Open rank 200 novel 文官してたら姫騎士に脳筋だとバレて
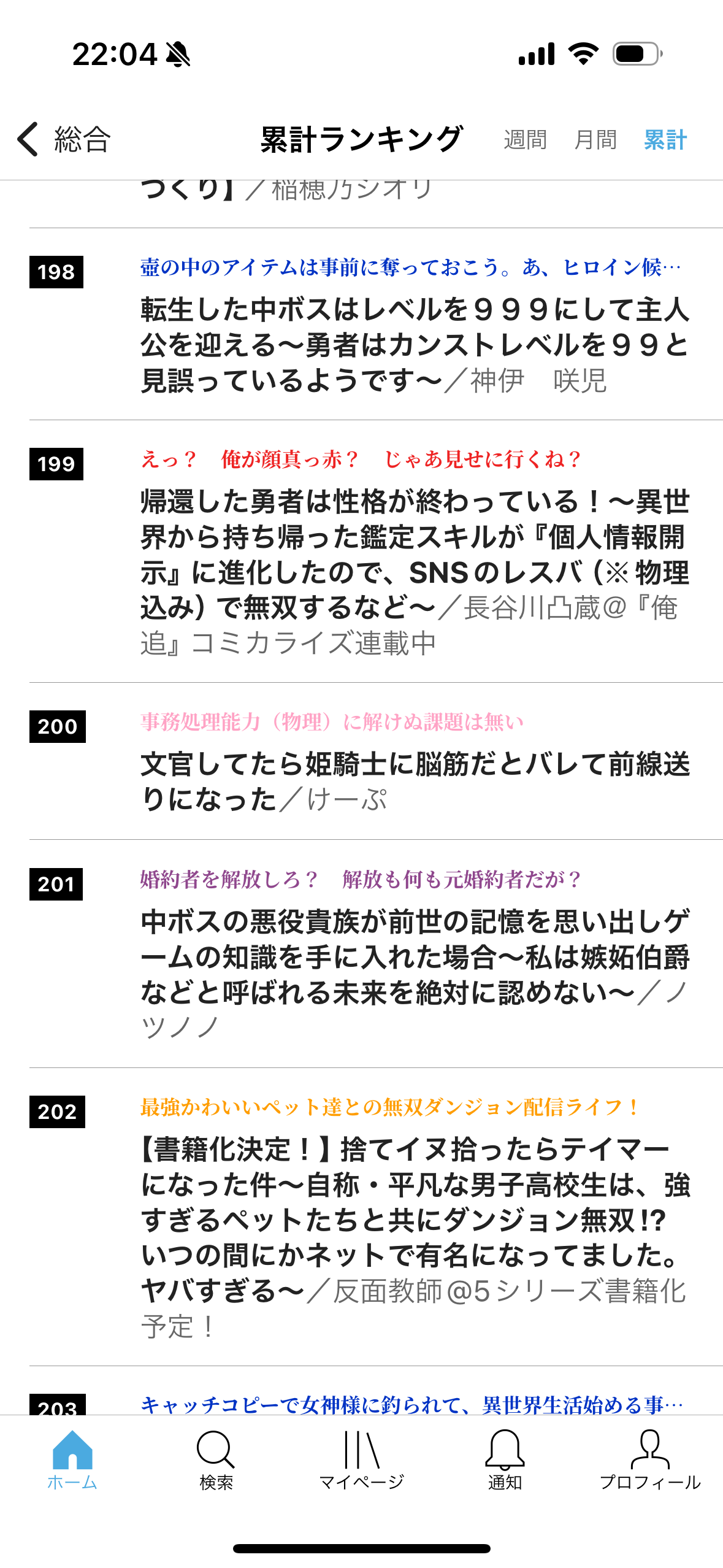Viewport: 723px width, 1568px height. click(415, 781)
